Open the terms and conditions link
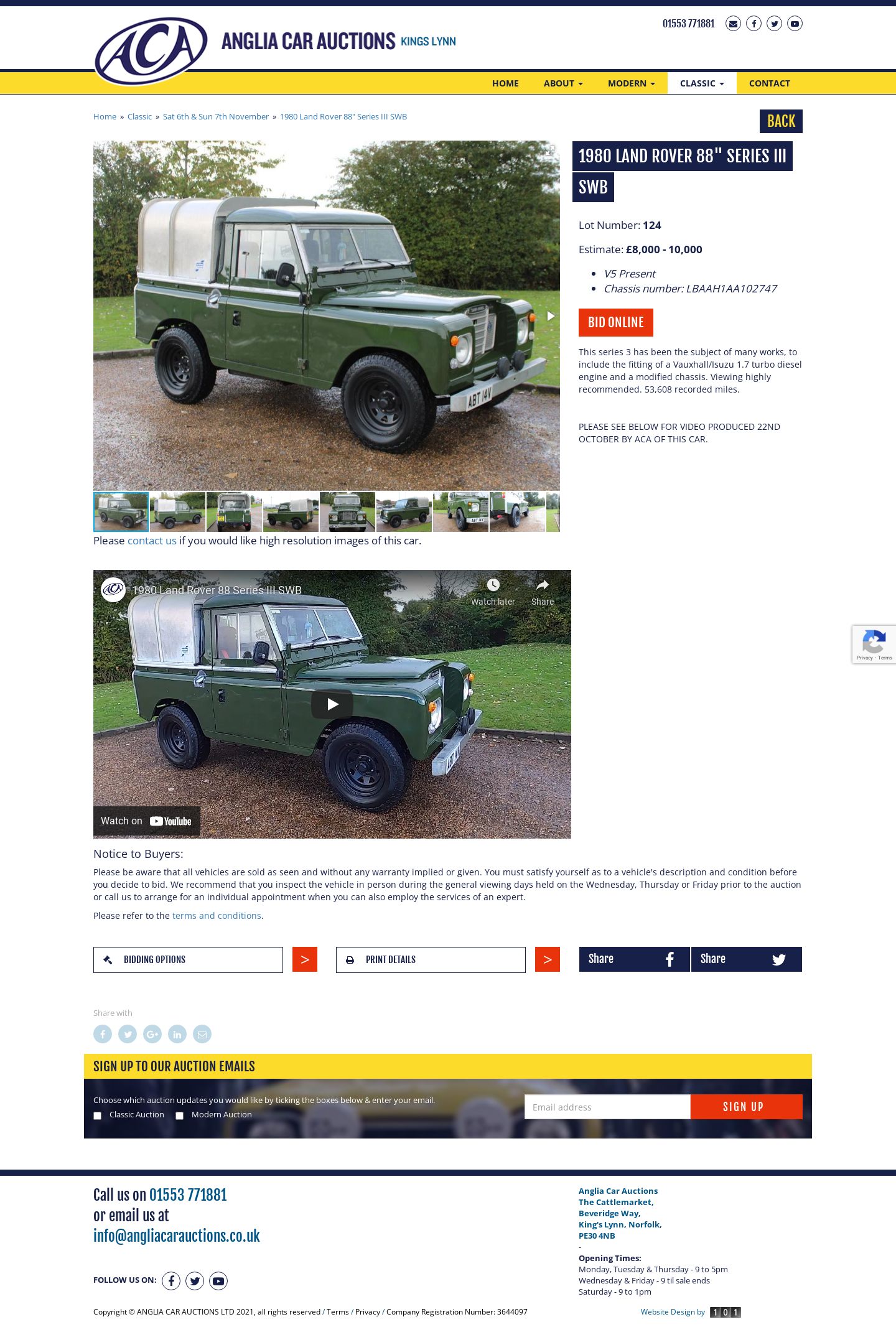 [217, 916]
